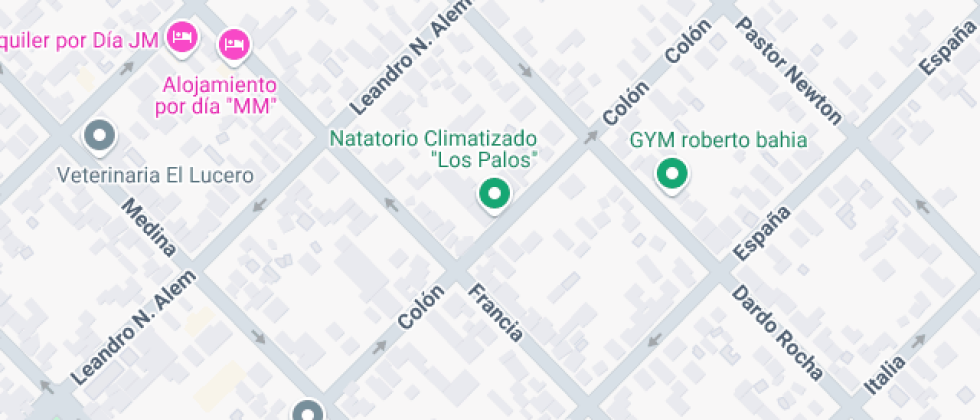Select the GYM roberto bahia marker

[x=672, y=175]
